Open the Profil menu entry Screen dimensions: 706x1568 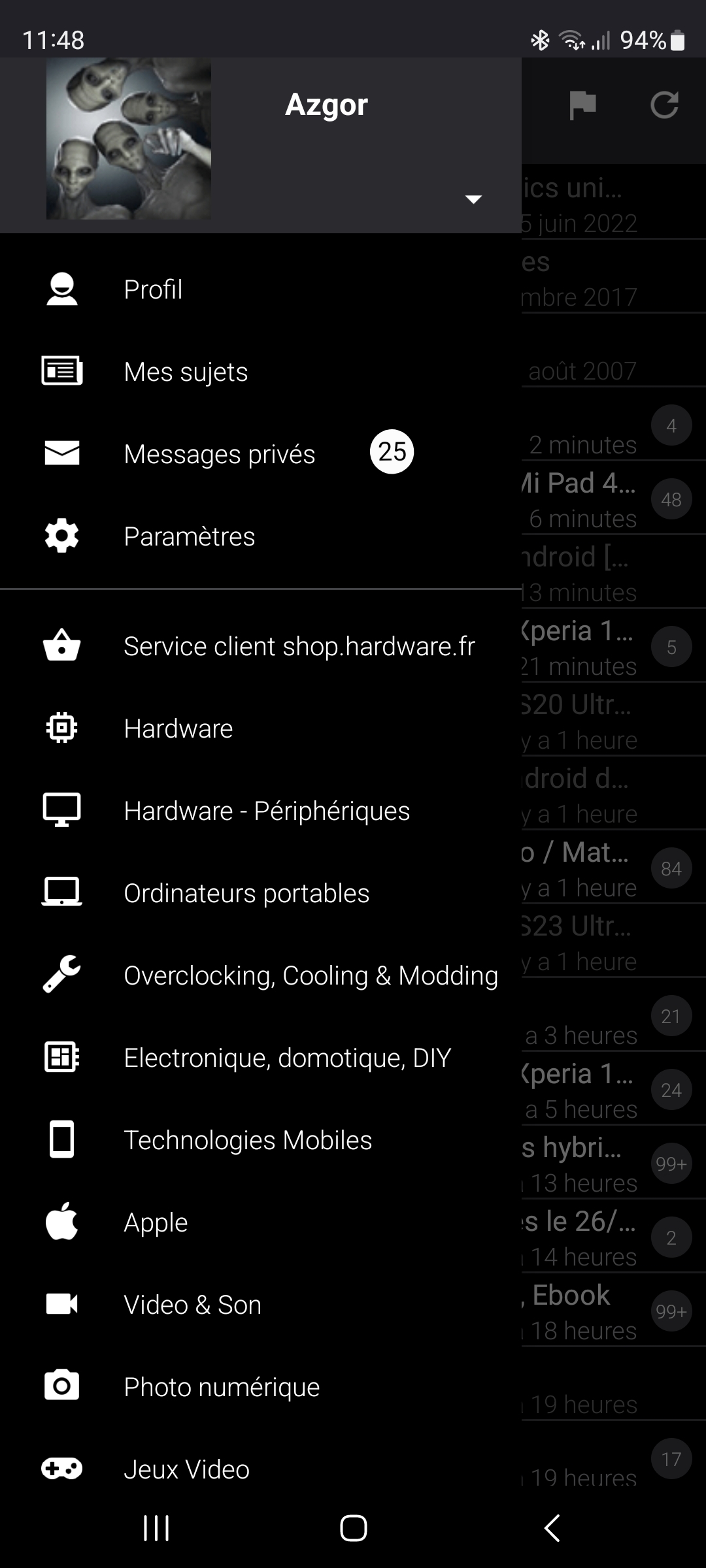click(153, 289)
